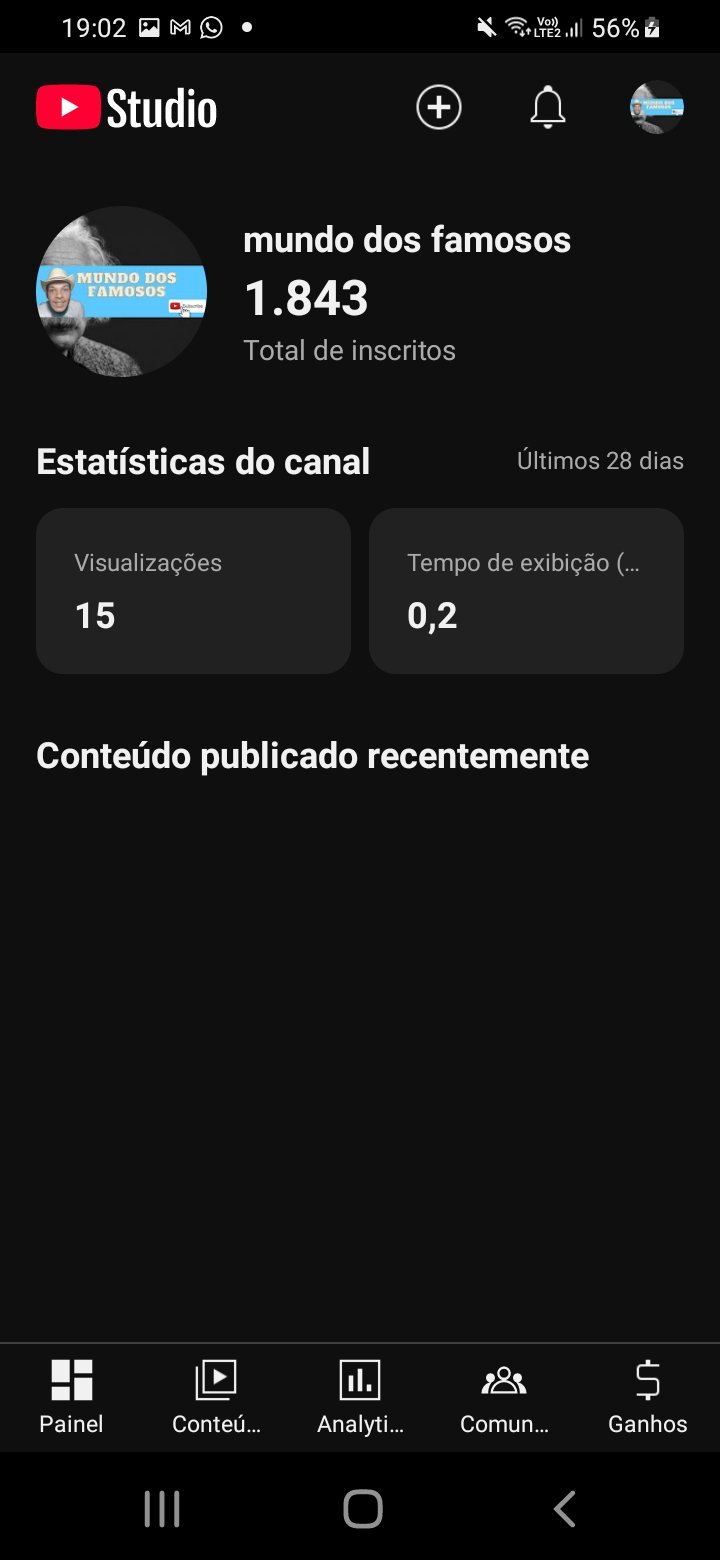Open the account avatar menu

[656, 107]
